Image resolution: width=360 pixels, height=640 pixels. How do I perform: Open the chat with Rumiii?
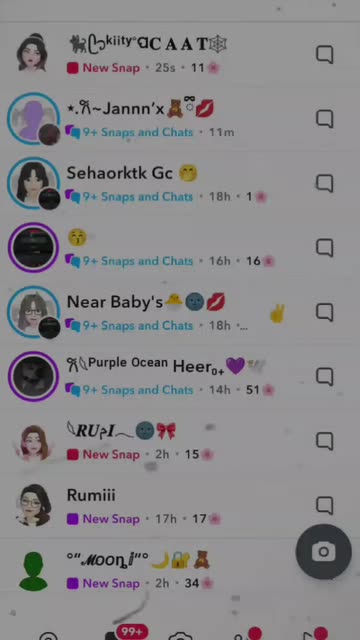(180, 506)
